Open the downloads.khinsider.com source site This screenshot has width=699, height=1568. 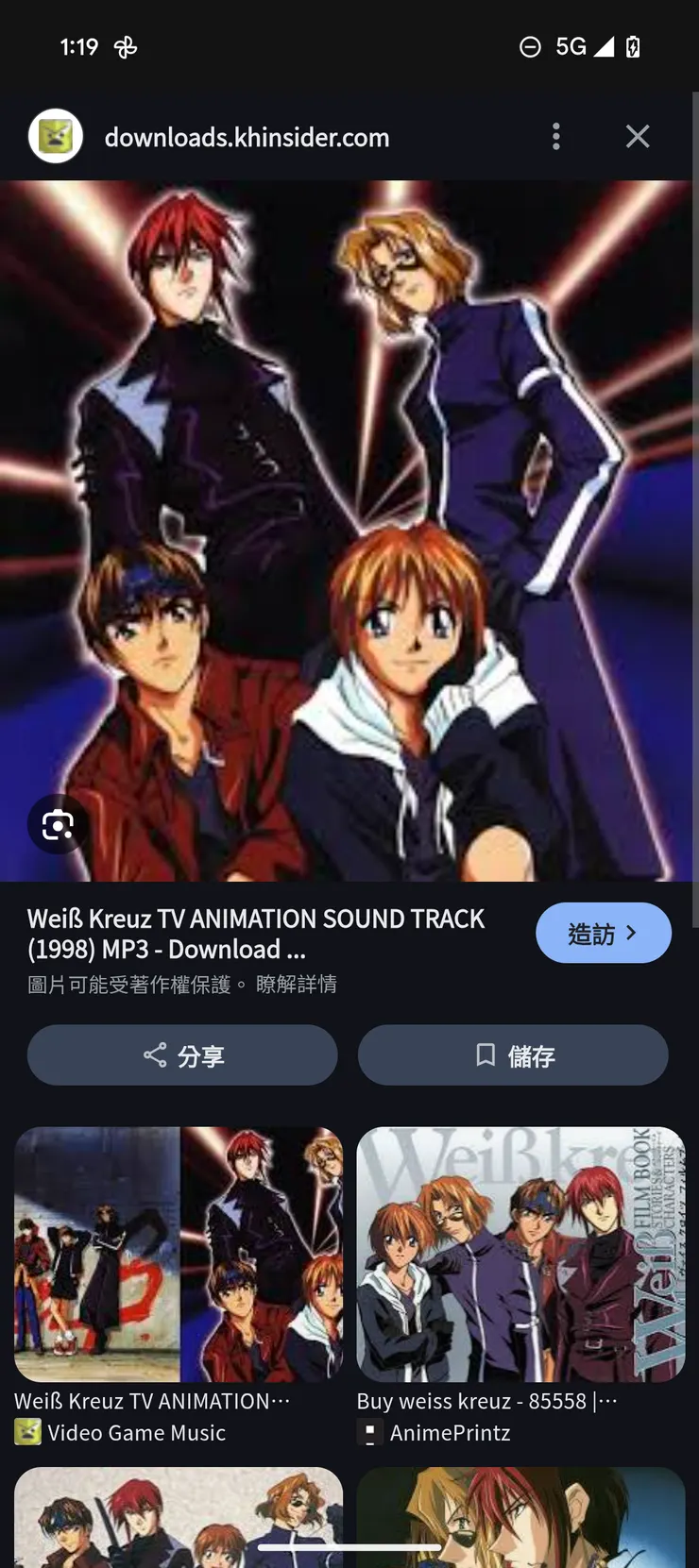[x=247, y=138]
